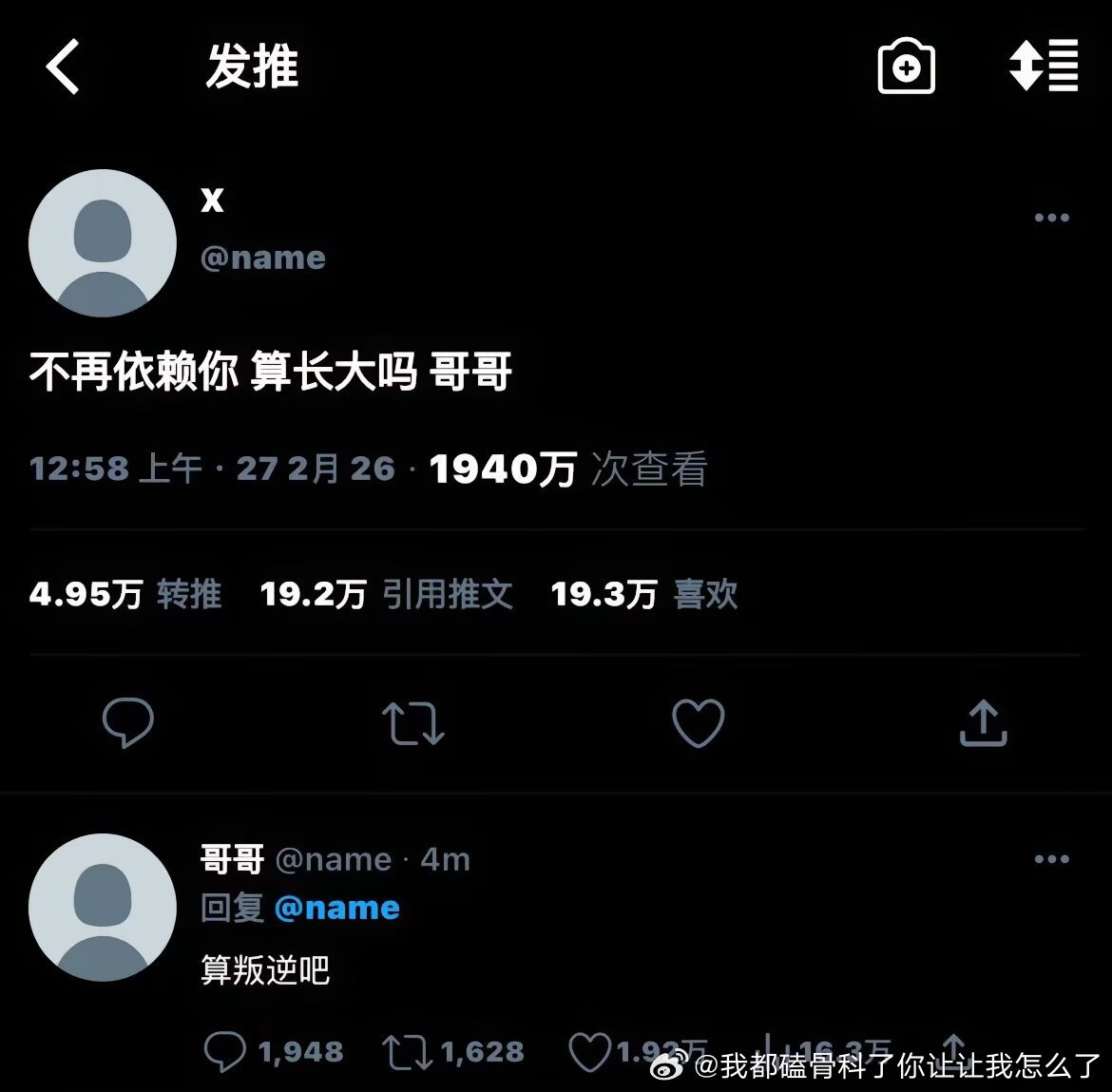Image resolution: width=1112 pixels, height=1092 pixels.
Task: Reply to x's tweet
Action: [128, 723]
